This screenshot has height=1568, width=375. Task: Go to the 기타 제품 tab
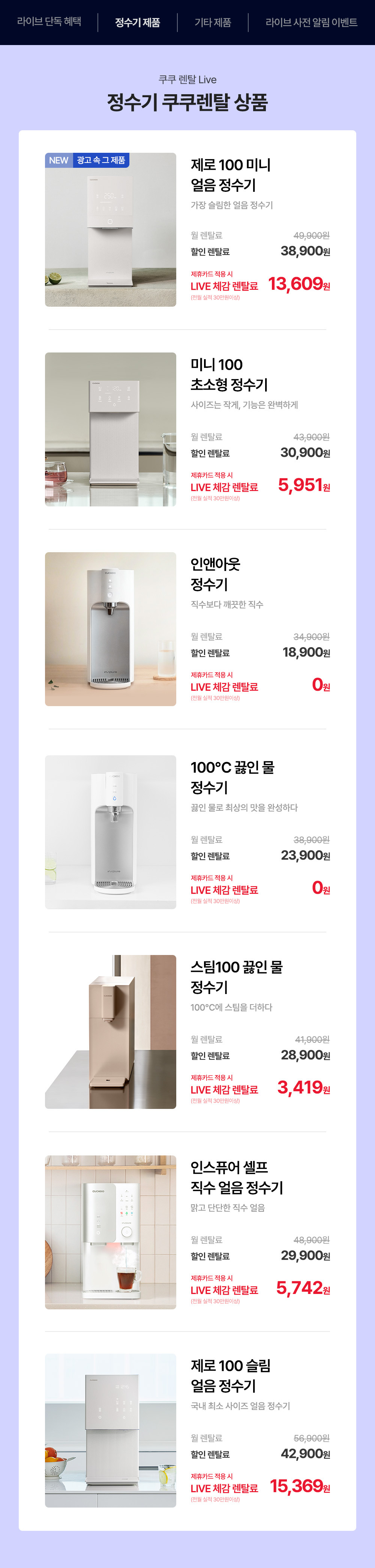(213, 23)
